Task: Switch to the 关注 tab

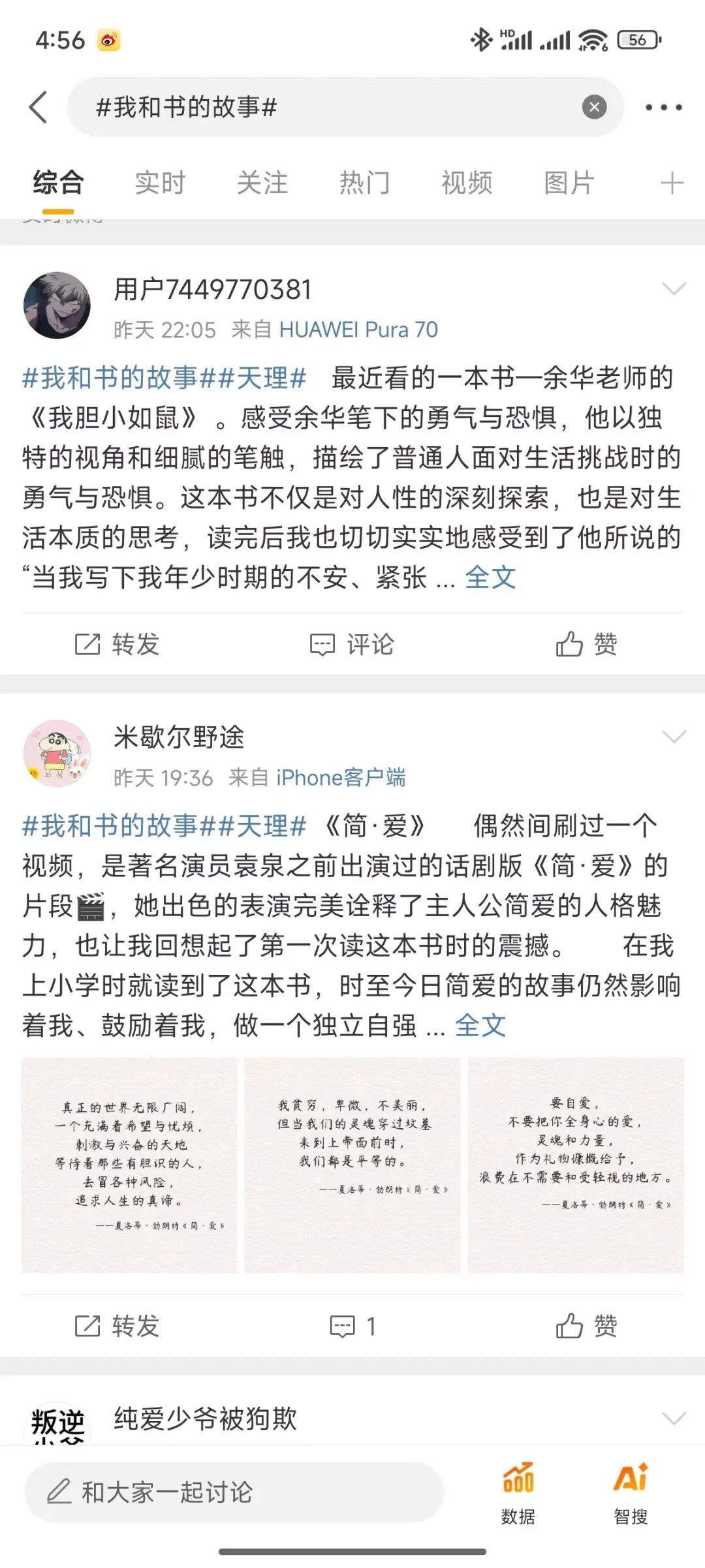Action: pos(262,183)
